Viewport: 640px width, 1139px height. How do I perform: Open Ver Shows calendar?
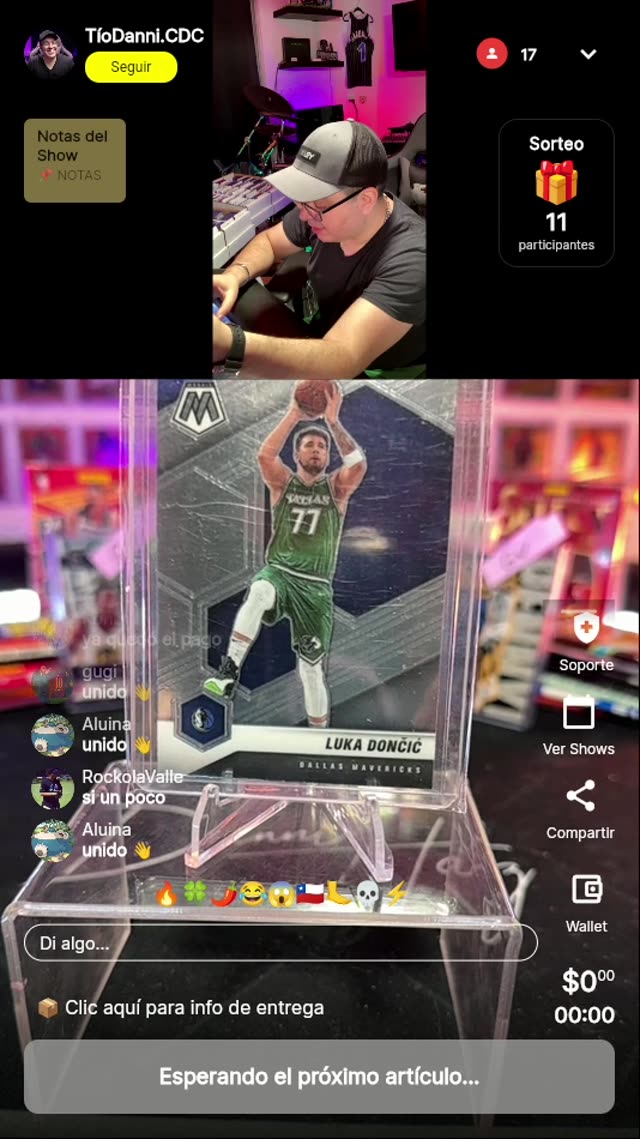click(x=578, y=713)
